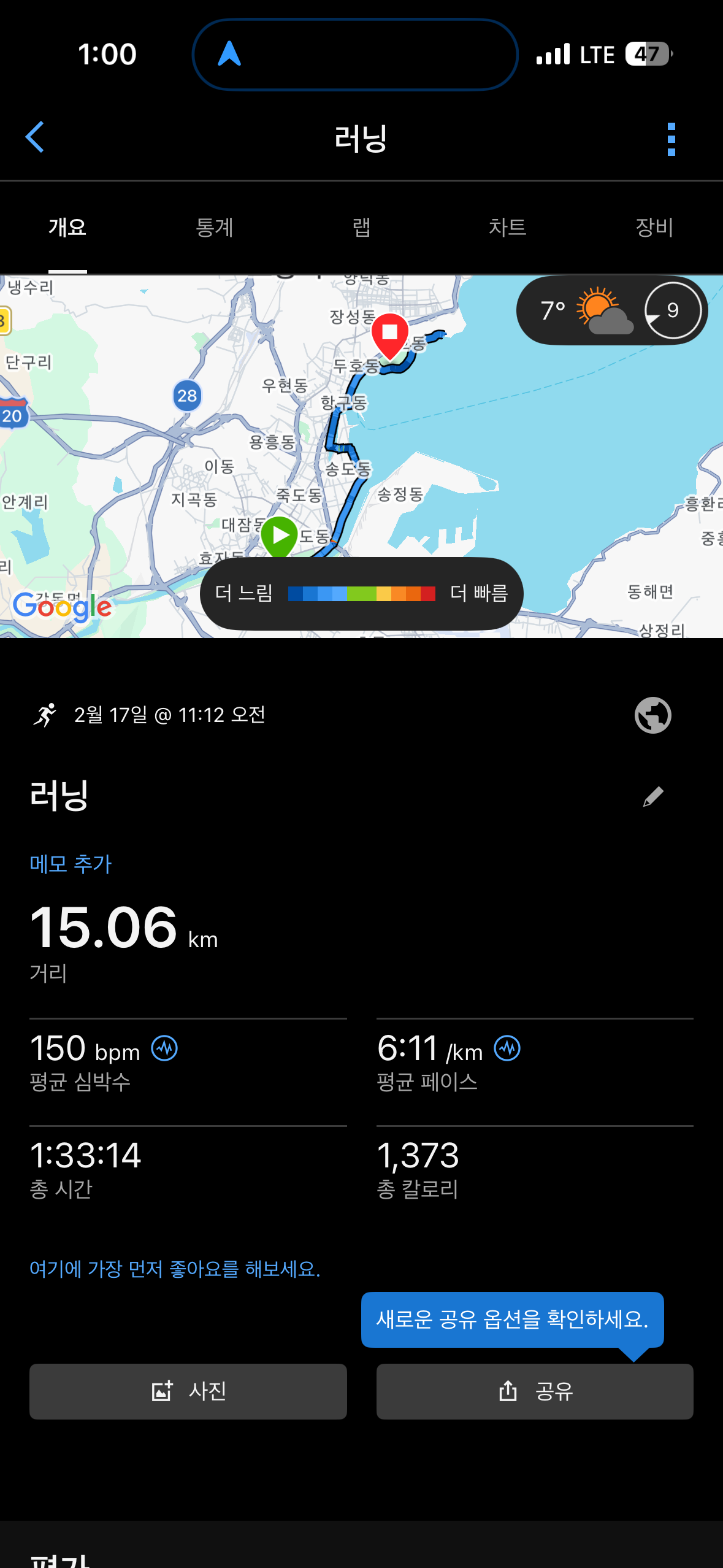723x1568 pixels.
Task: Edit the activity name with the pencil
Action: [653, 796]
